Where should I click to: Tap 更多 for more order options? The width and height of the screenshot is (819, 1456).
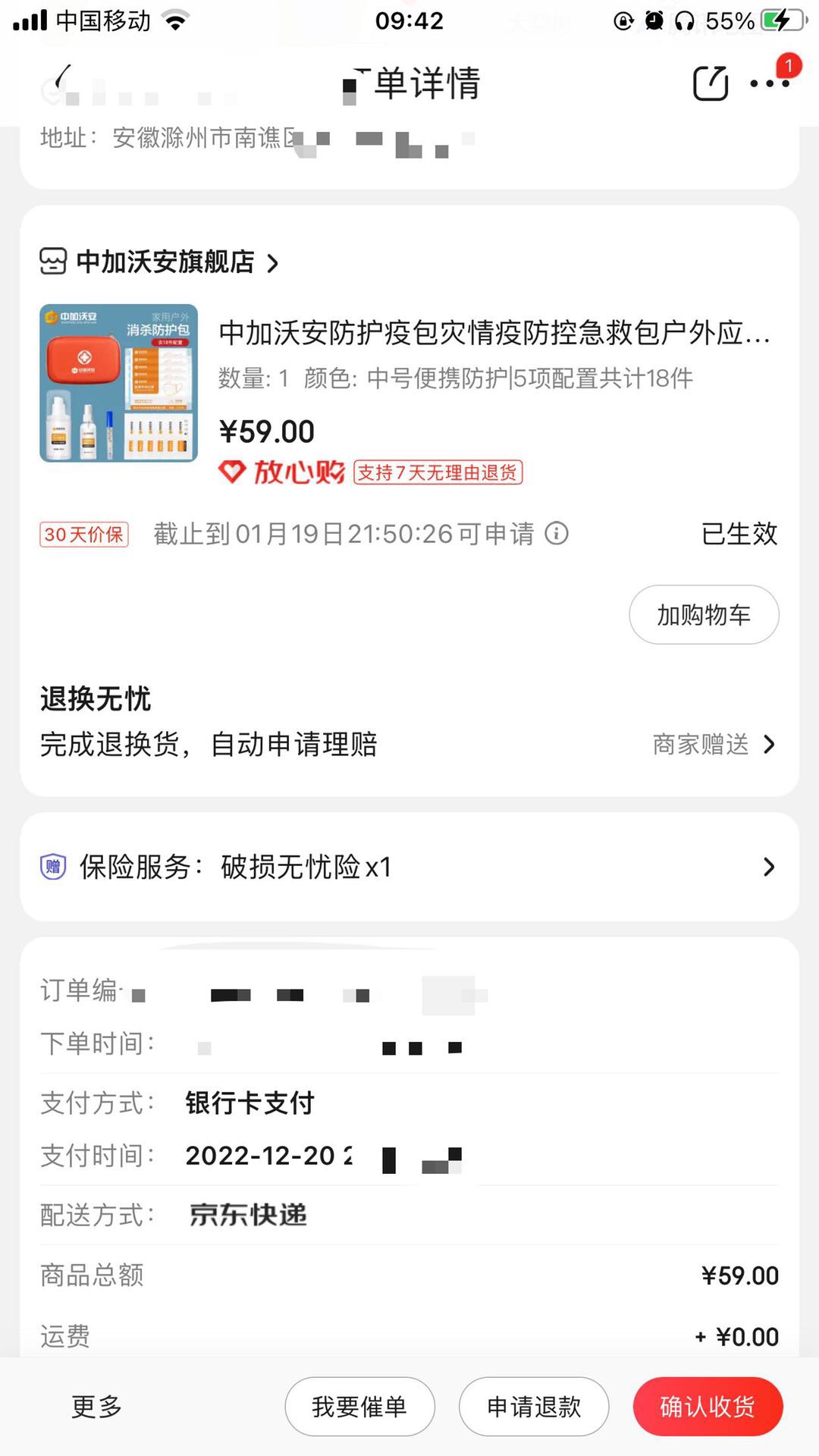click(96, 1407)
